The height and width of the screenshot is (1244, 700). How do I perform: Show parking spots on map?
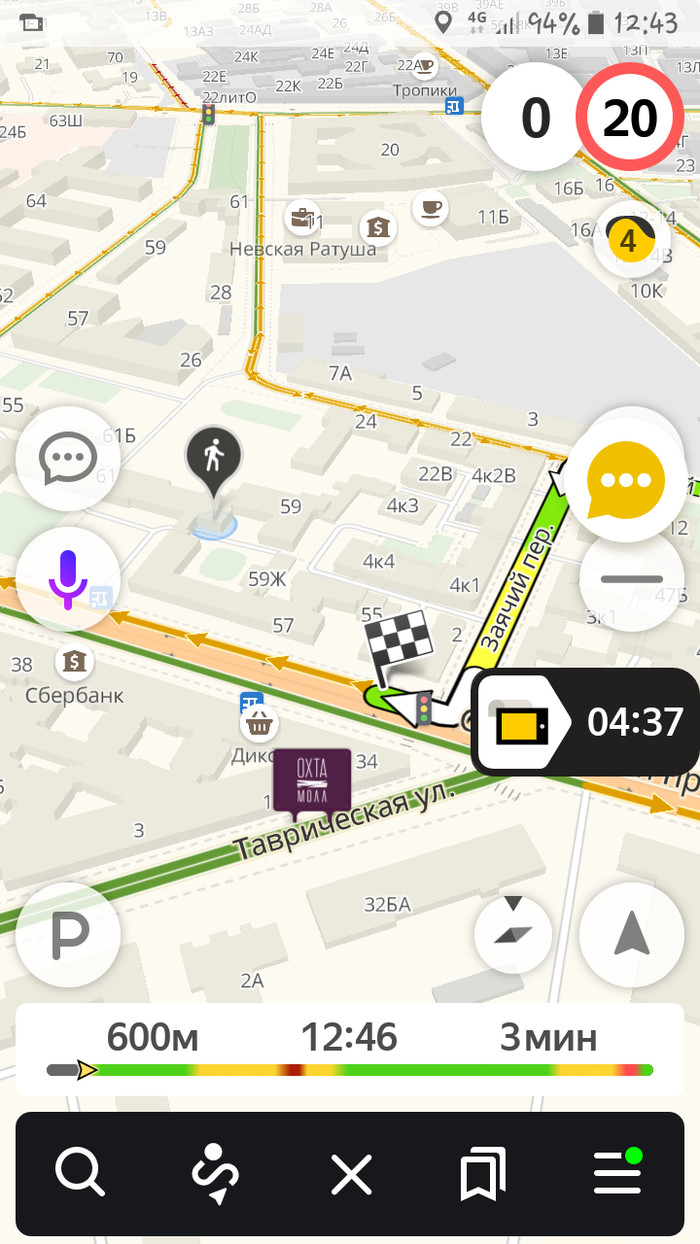[x=68, y=935]
